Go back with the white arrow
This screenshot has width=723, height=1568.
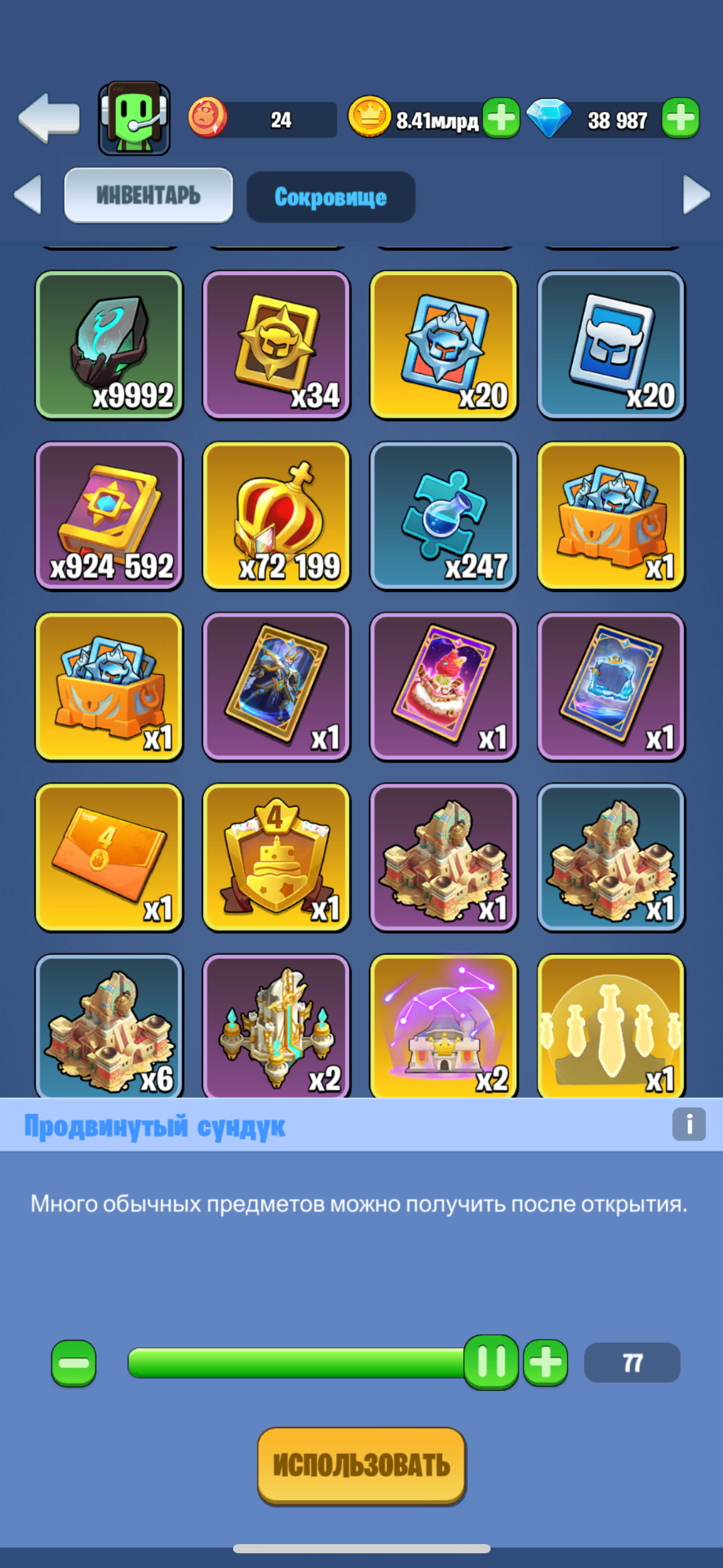(x=49, y=118)
